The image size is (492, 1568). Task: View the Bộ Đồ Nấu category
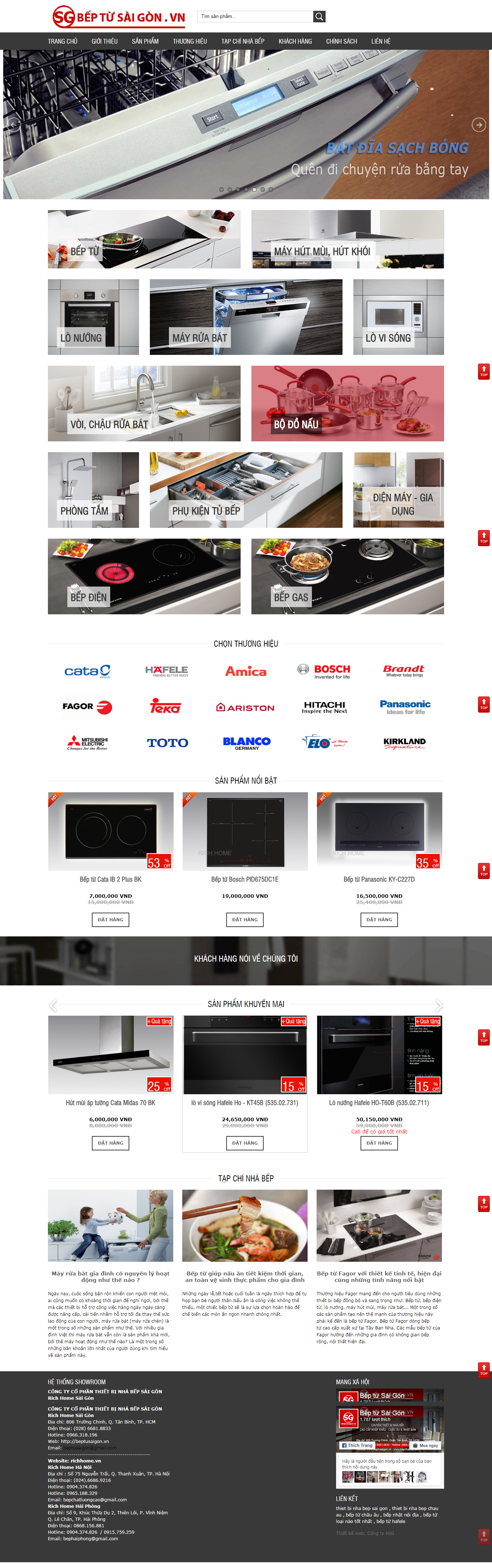pos(347,404)
